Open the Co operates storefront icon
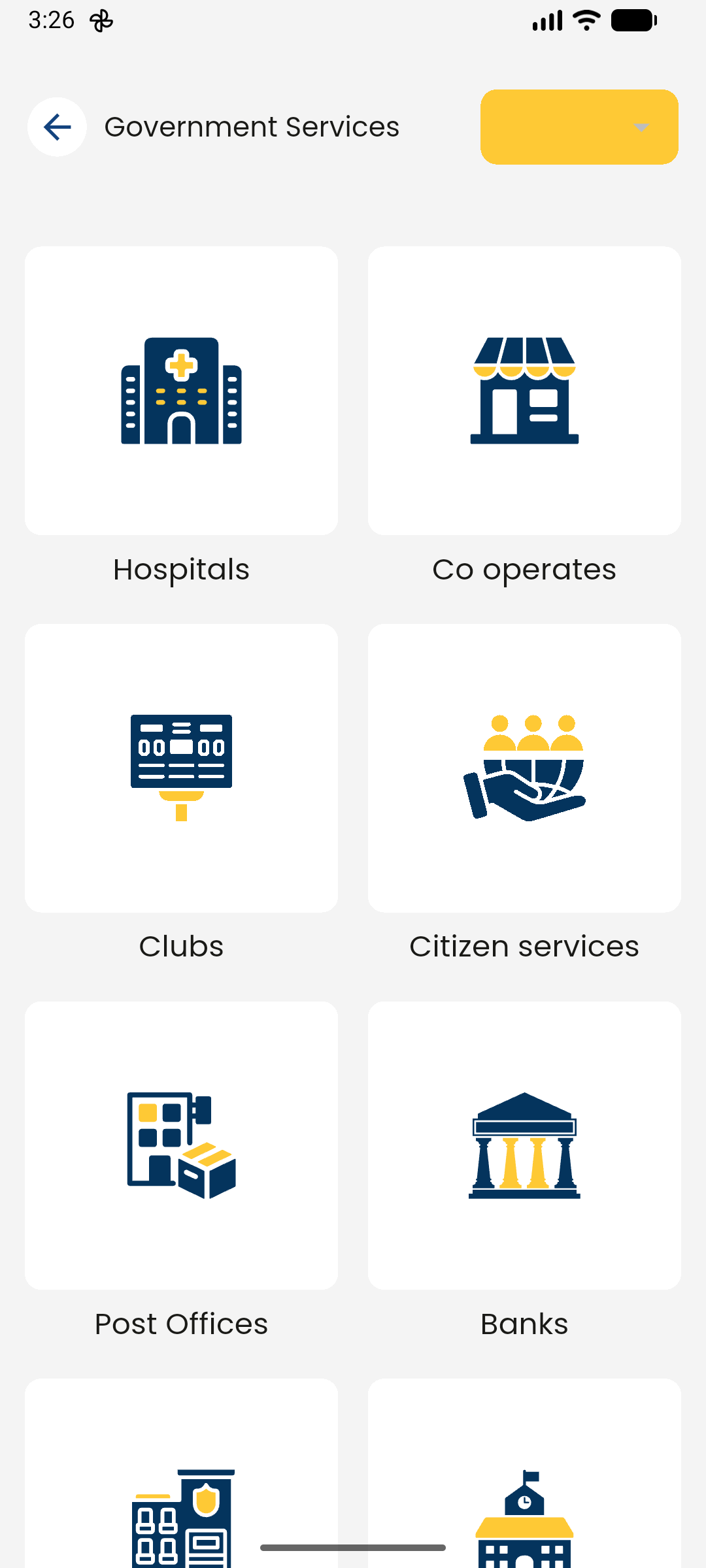This screenshot has width=706, height=1568. (x=524, y=390)
